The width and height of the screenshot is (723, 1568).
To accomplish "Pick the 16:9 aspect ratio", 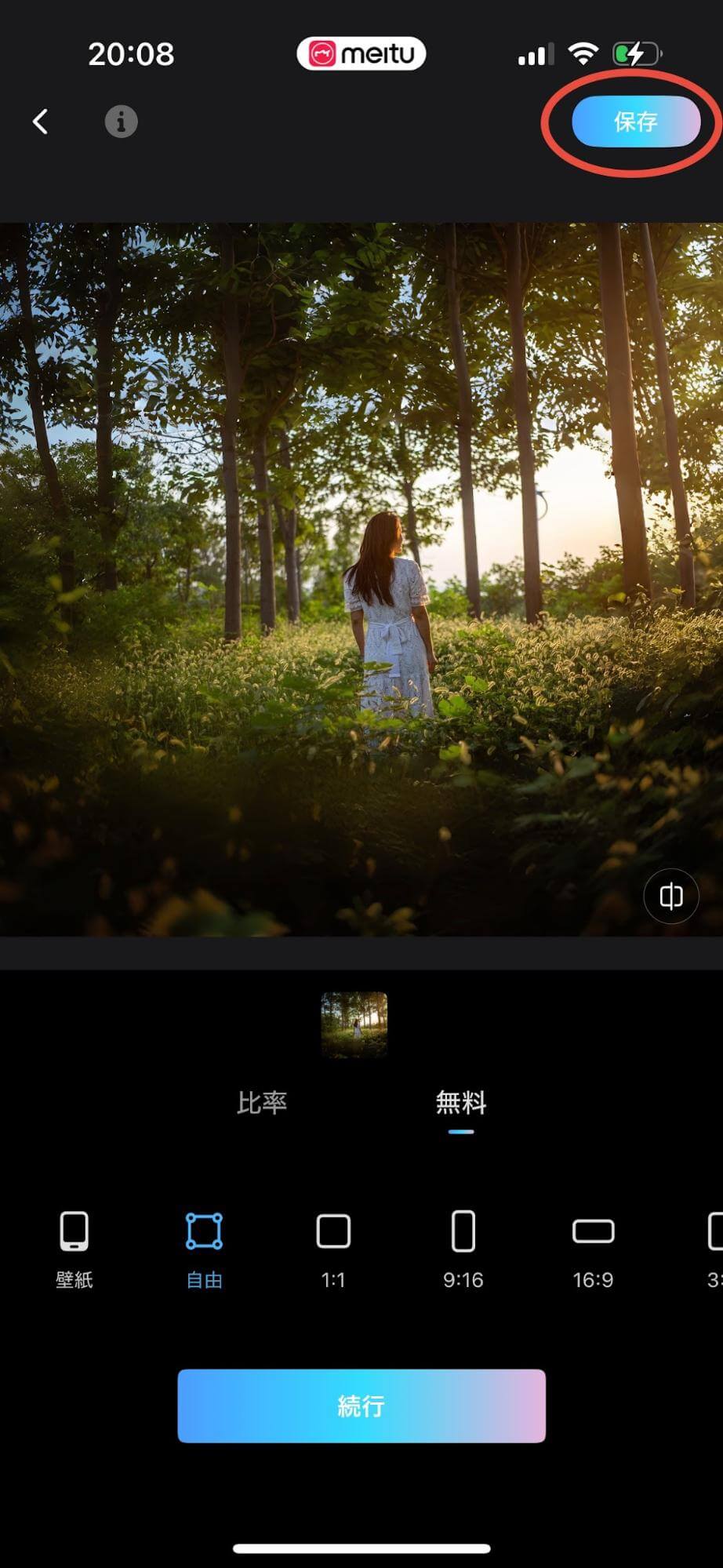I will pos(593,1247).
